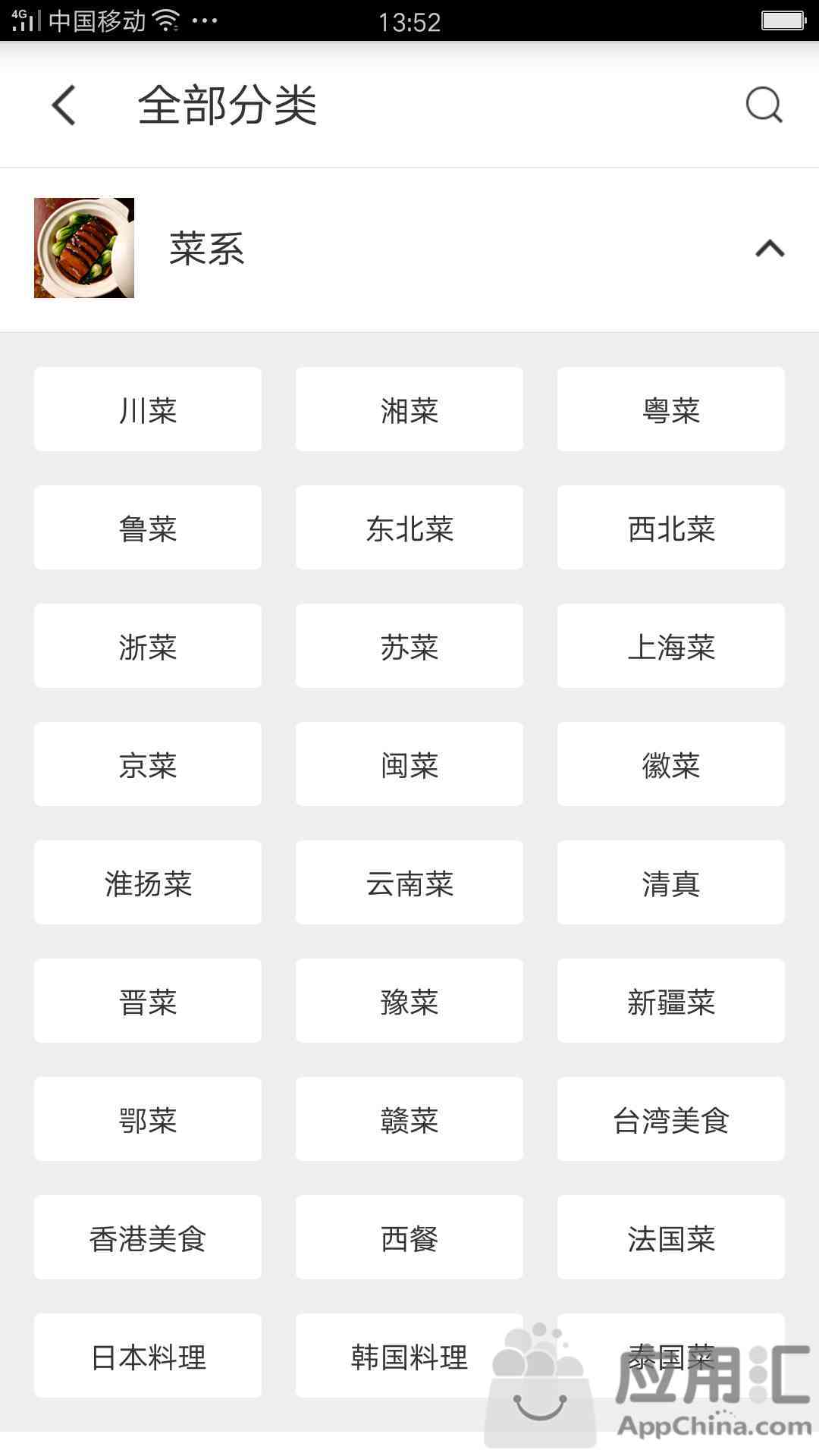Choose 西餐 category
The width and height of the screenshot is (819, 1456).
pyautogui.click(x=409, y=1238)
